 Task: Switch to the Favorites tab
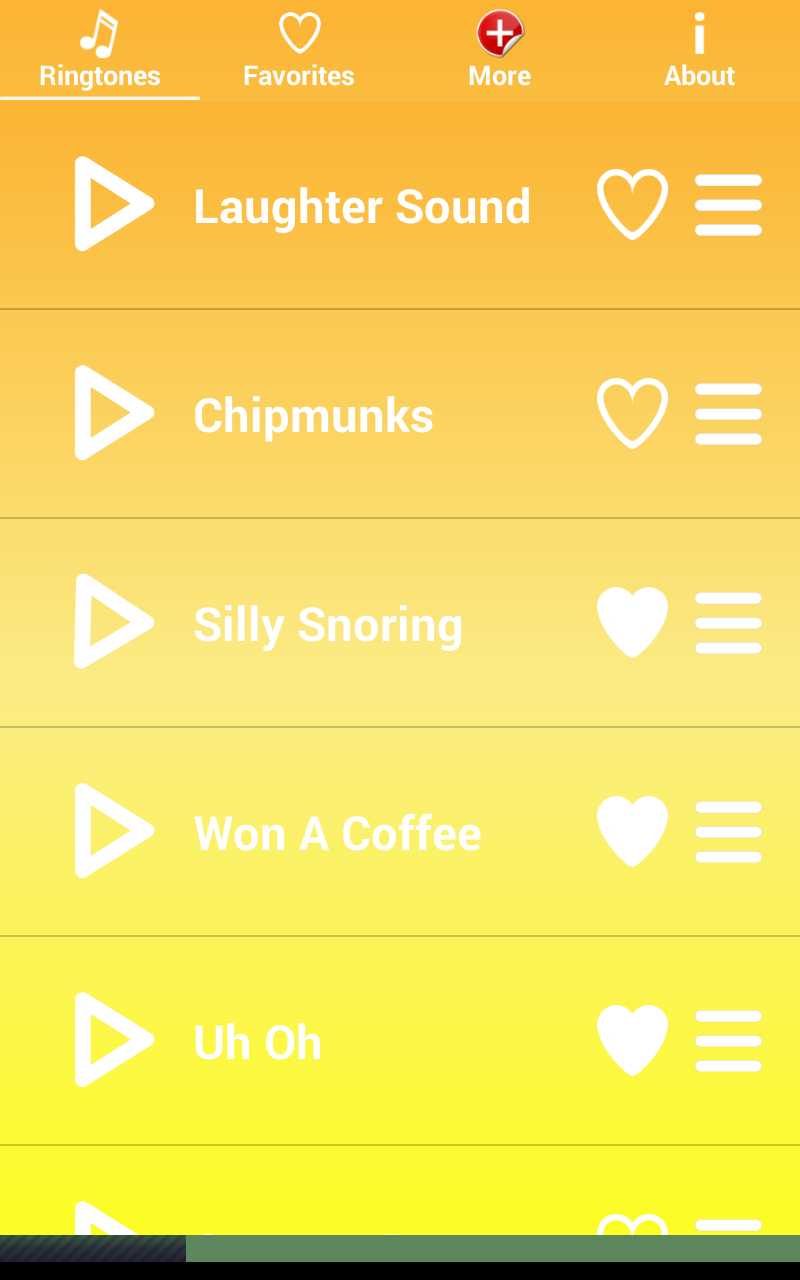(299, 50)
